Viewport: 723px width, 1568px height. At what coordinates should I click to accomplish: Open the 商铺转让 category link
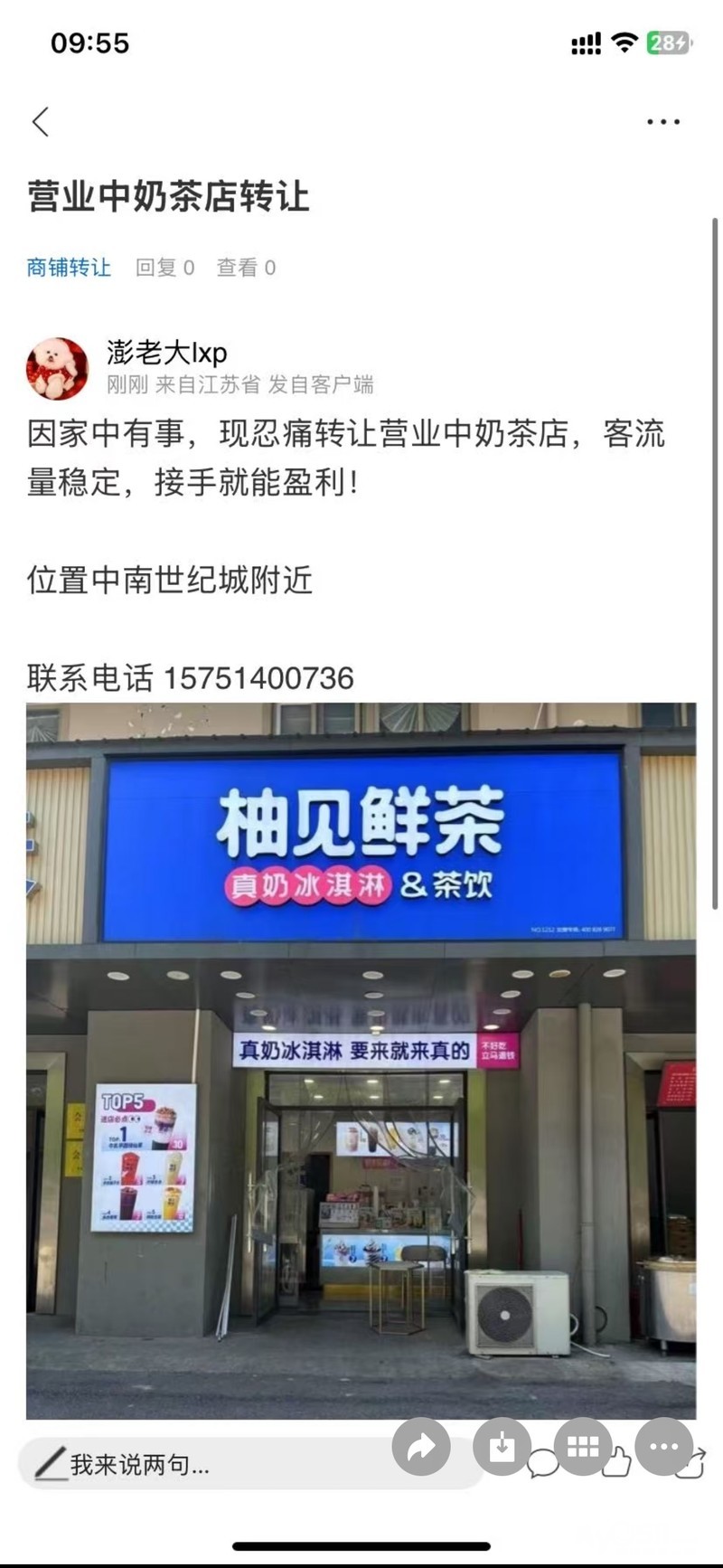coord(69,268)
